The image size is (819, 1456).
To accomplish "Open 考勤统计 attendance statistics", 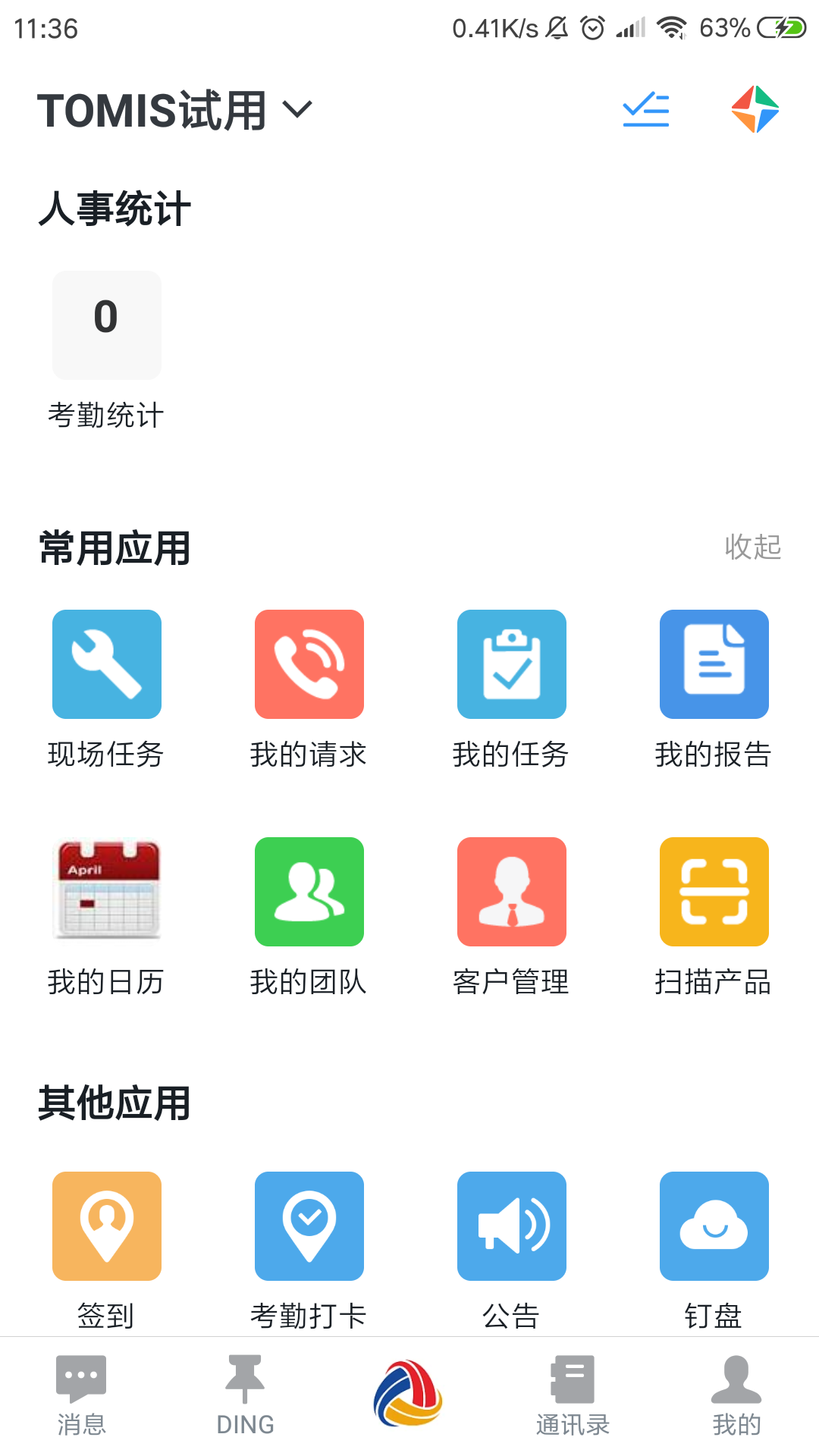I will click(106, 326).
